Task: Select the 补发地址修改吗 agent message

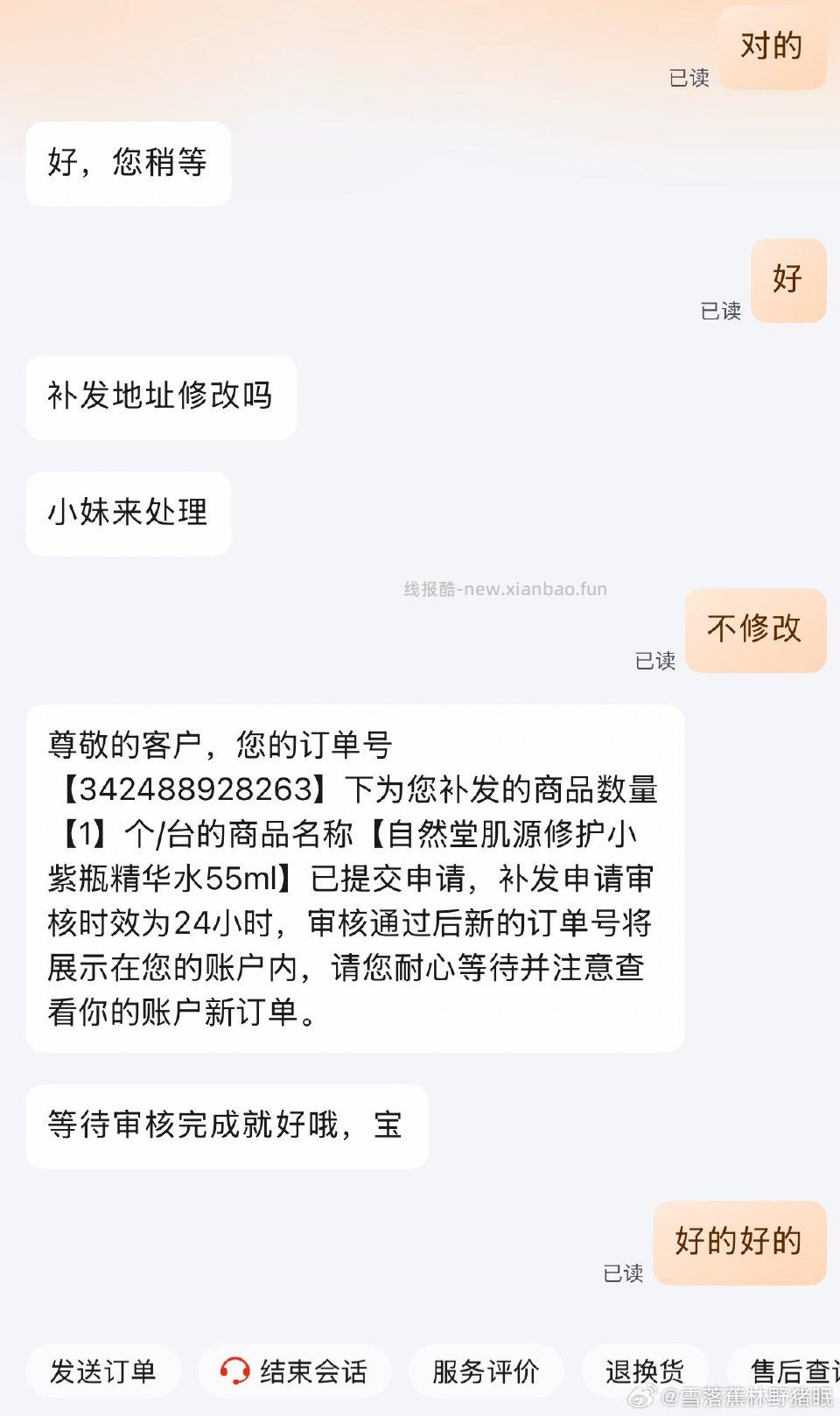Action: click(x=160, y=396)
